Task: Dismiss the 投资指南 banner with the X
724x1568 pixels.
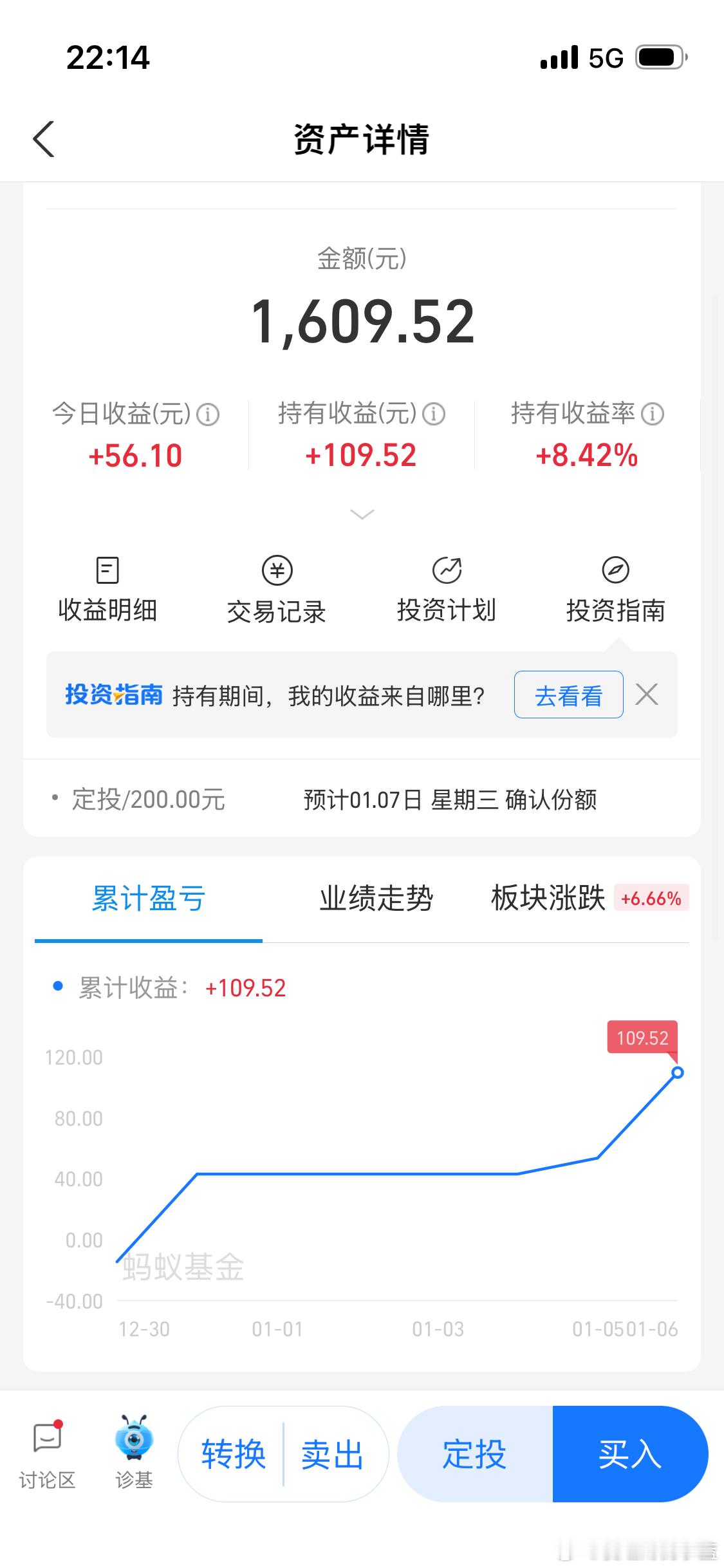Action: point(647,695)
